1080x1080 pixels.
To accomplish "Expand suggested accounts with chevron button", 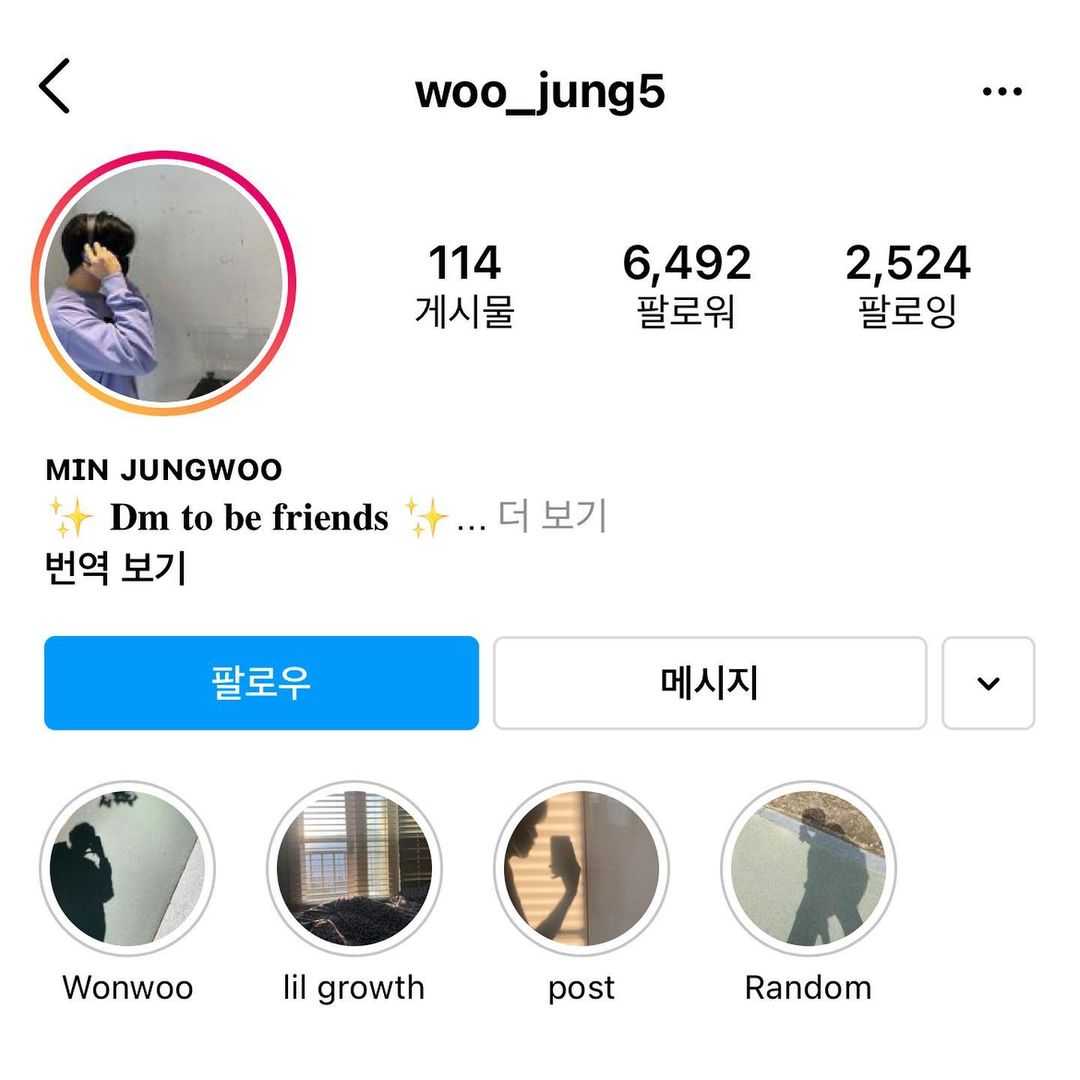I will pos(988,683).
